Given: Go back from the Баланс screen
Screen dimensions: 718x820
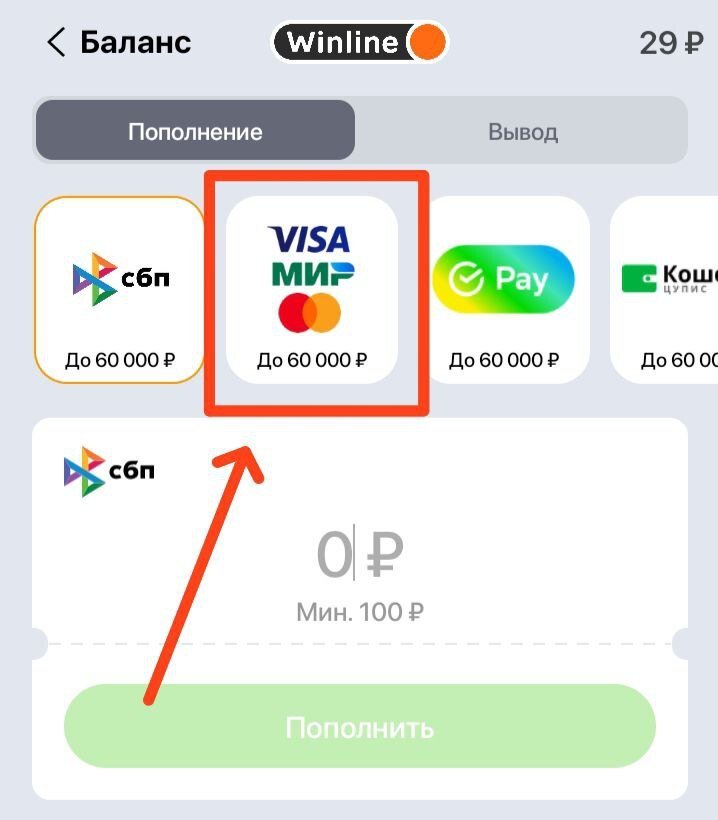Looking at the screenshot, I should click(x=56, y=43).
